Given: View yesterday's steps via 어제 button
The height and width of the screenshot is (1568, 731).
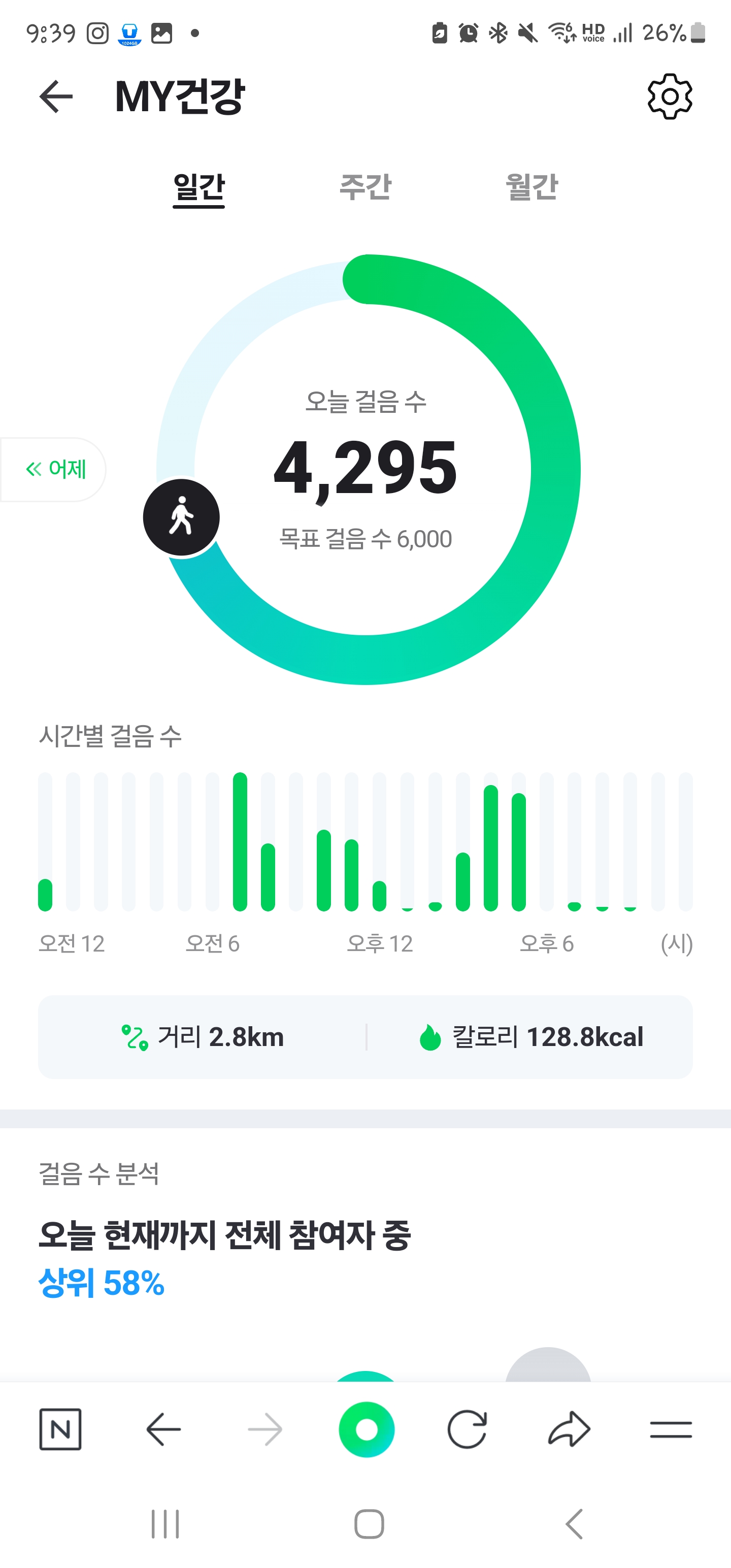Looking at the screenshot, I should click(x=55, y=469).
